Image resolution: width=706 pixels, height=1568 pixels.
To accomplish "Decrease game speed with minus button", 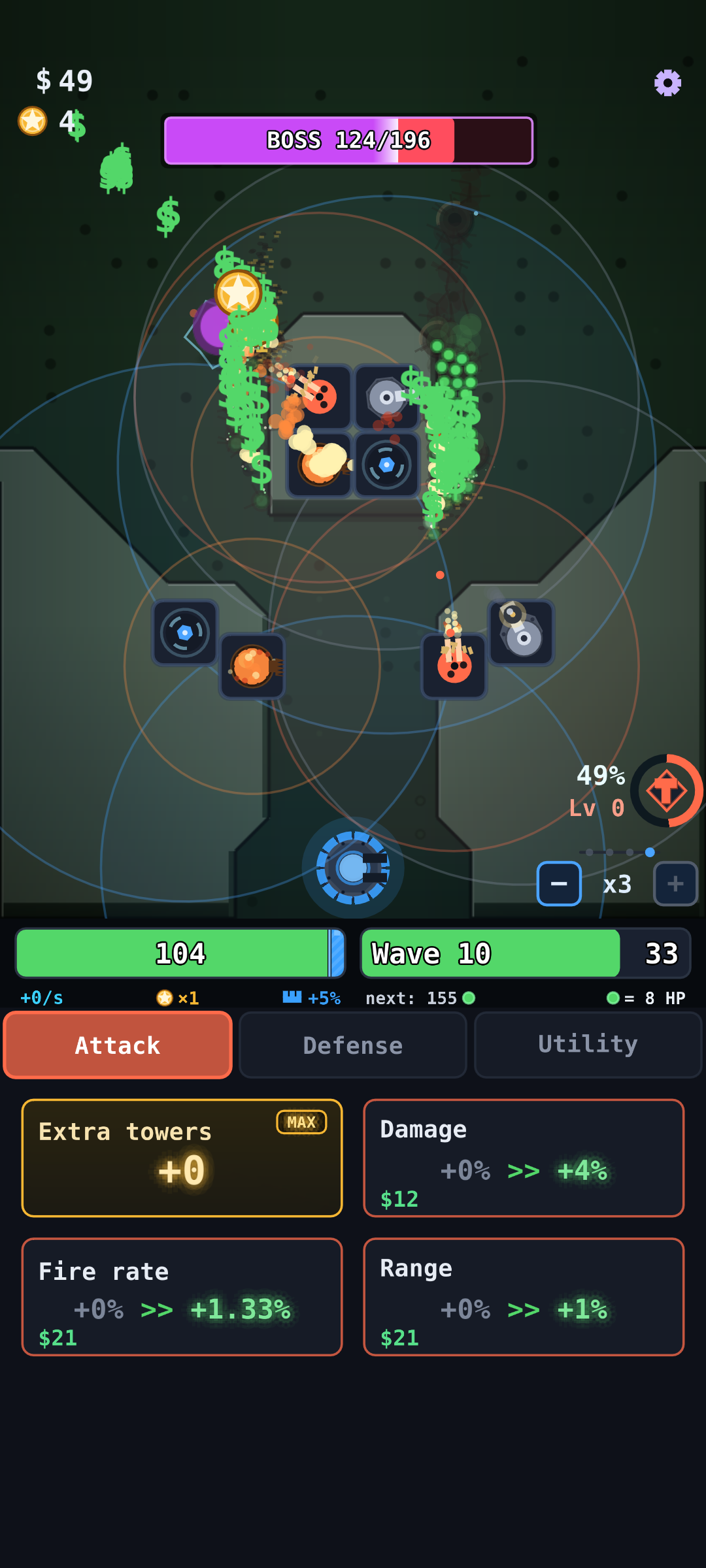I will [559, 884].
